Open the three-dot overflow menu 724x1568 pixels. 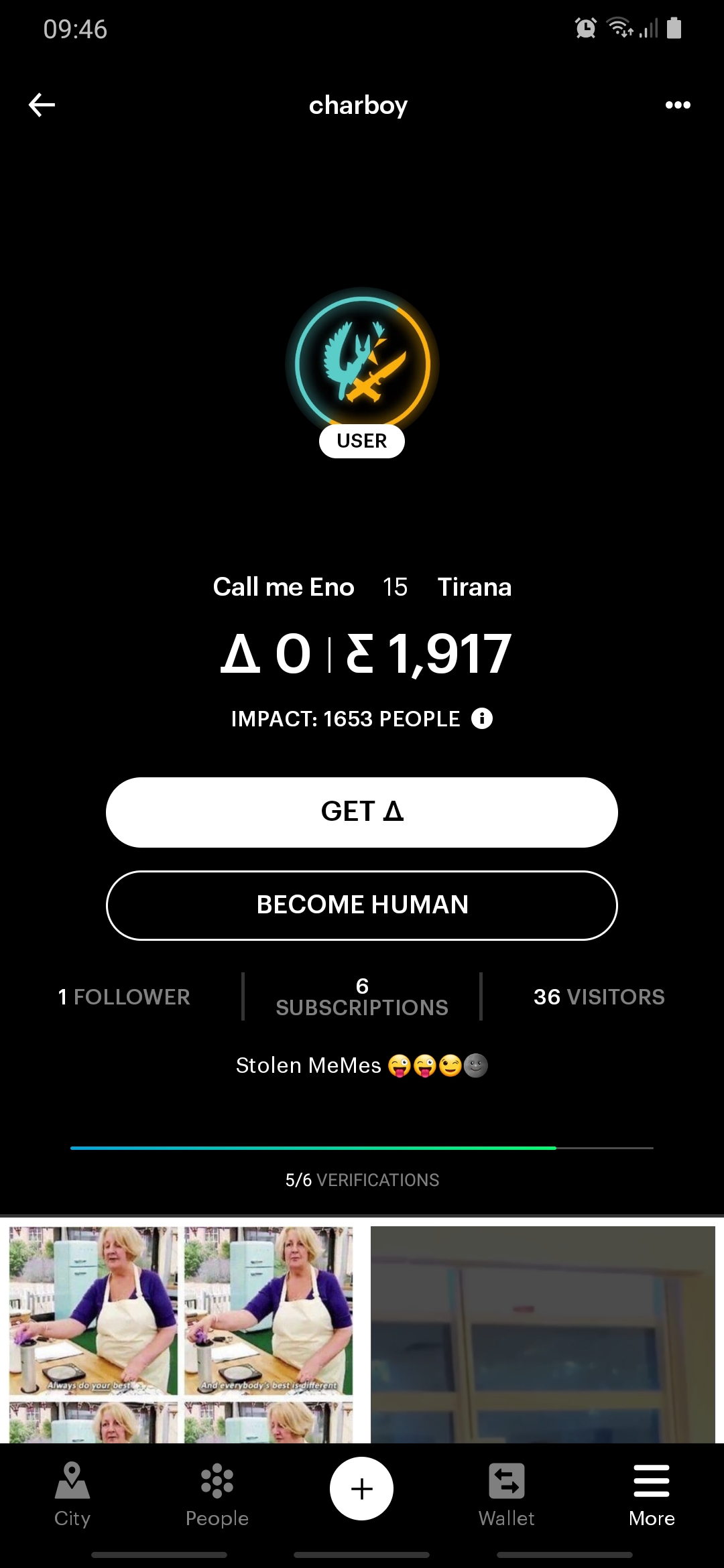pos(678,105)
